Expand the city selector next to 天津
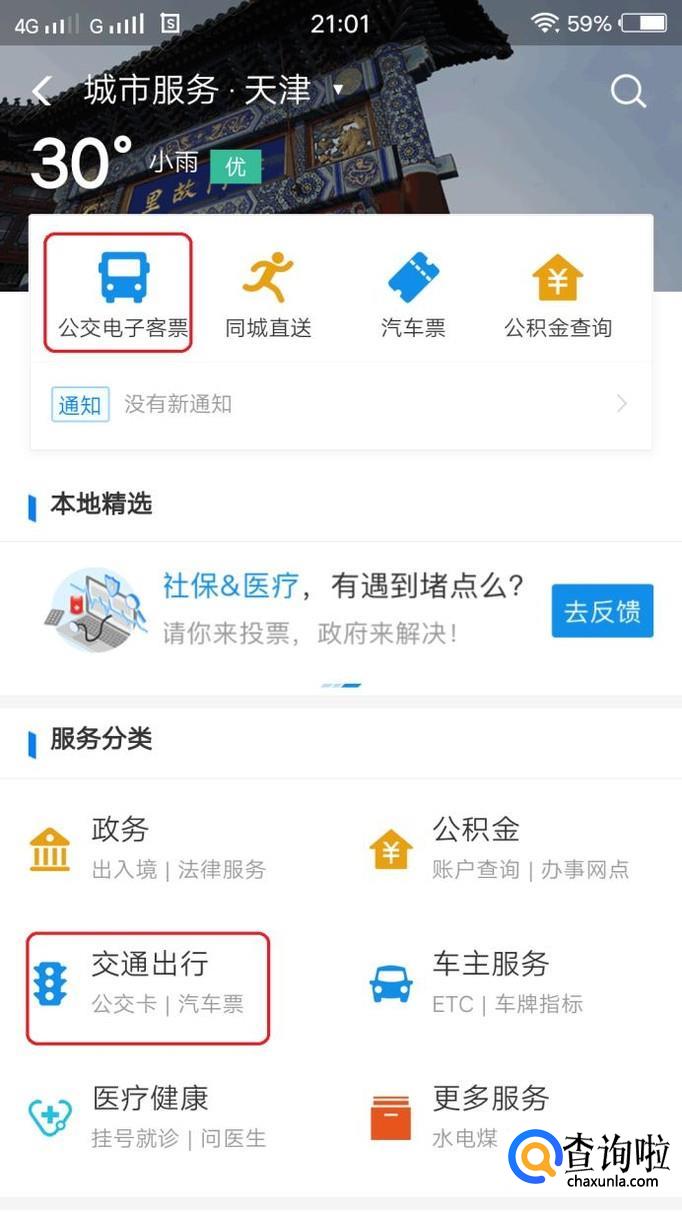Image resolution: width=682 pixels, height=1212 pixels. (338, 90)
